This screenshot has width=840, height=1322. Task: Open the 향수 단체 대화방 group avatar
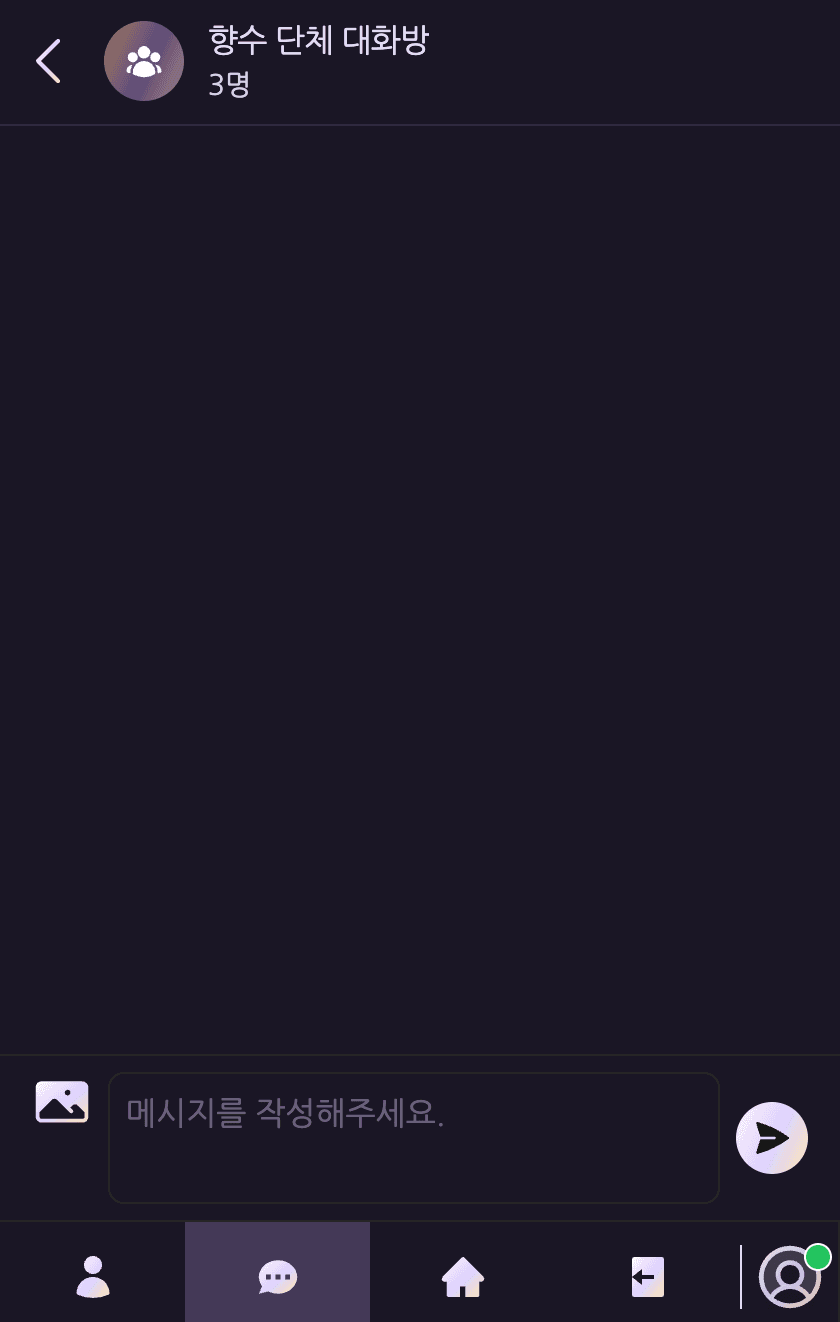click(x=144, y=61)
